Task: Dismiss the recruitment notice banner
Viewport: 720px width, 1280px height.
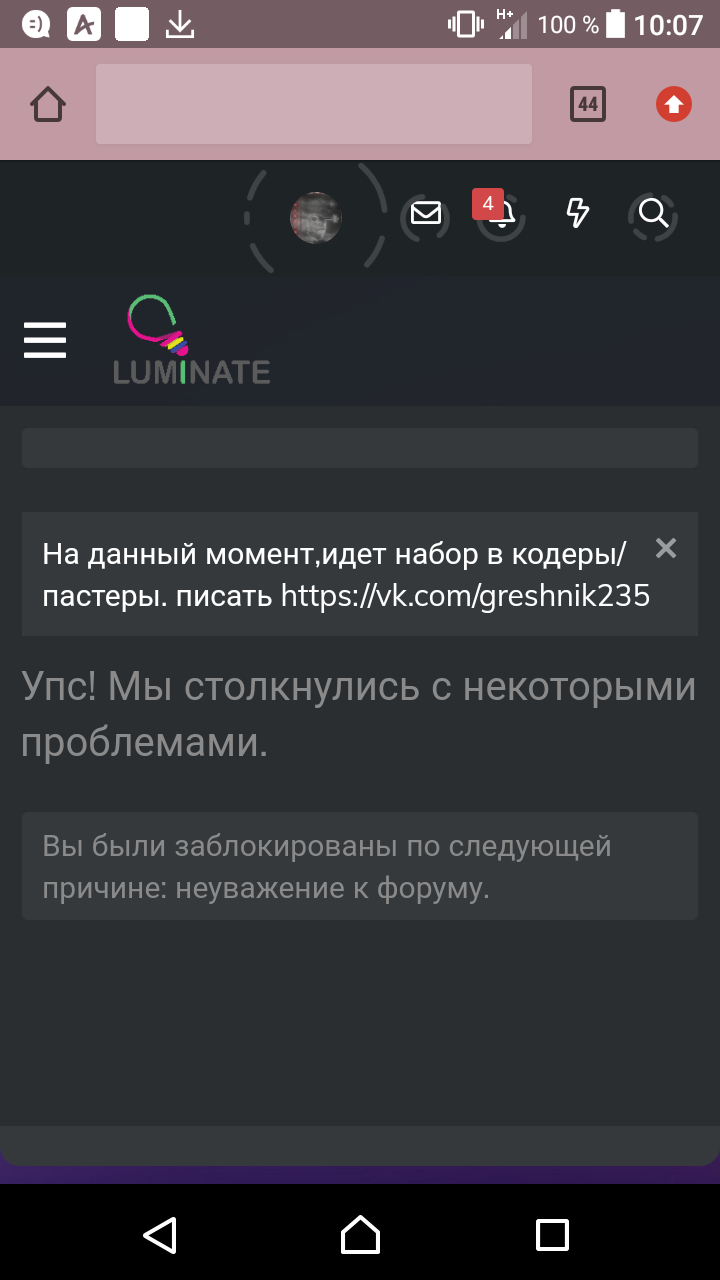Action: (x=666, y=548)
